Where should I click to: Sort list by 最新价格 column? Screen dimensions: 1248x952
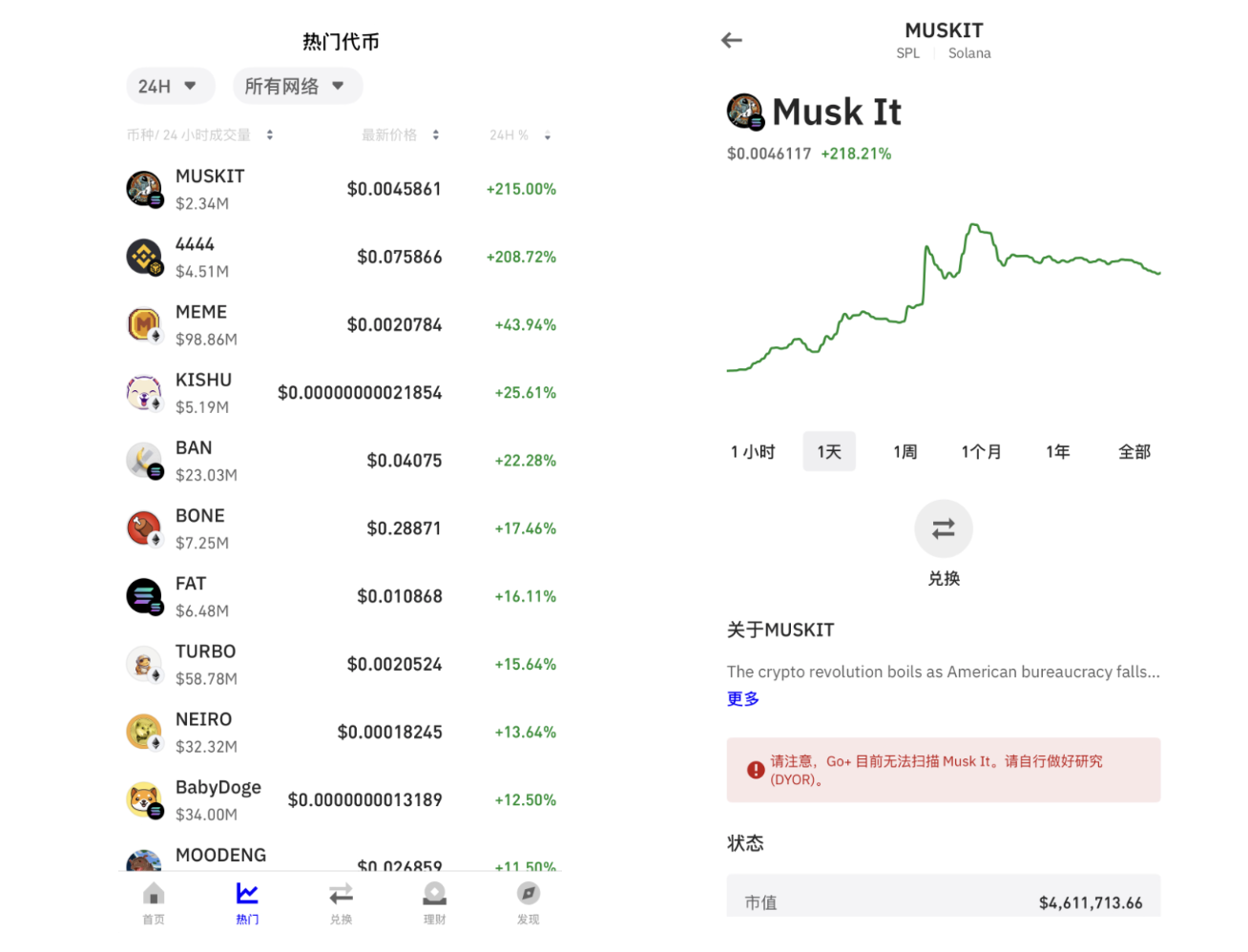point(400,135)
